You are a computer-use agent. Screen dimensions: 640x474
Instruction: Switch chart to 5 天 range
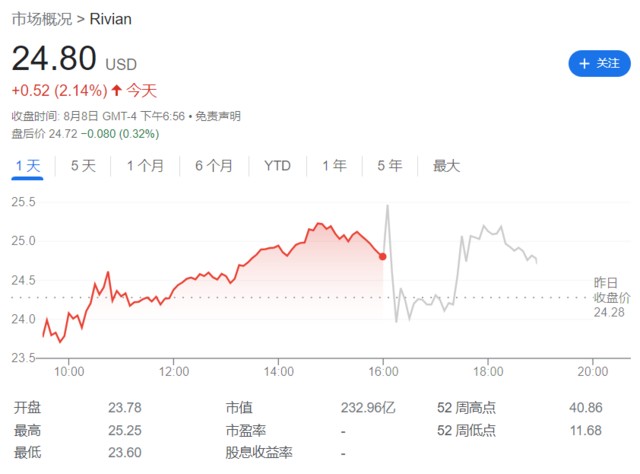pyautogui.click(x=83, y=166)
